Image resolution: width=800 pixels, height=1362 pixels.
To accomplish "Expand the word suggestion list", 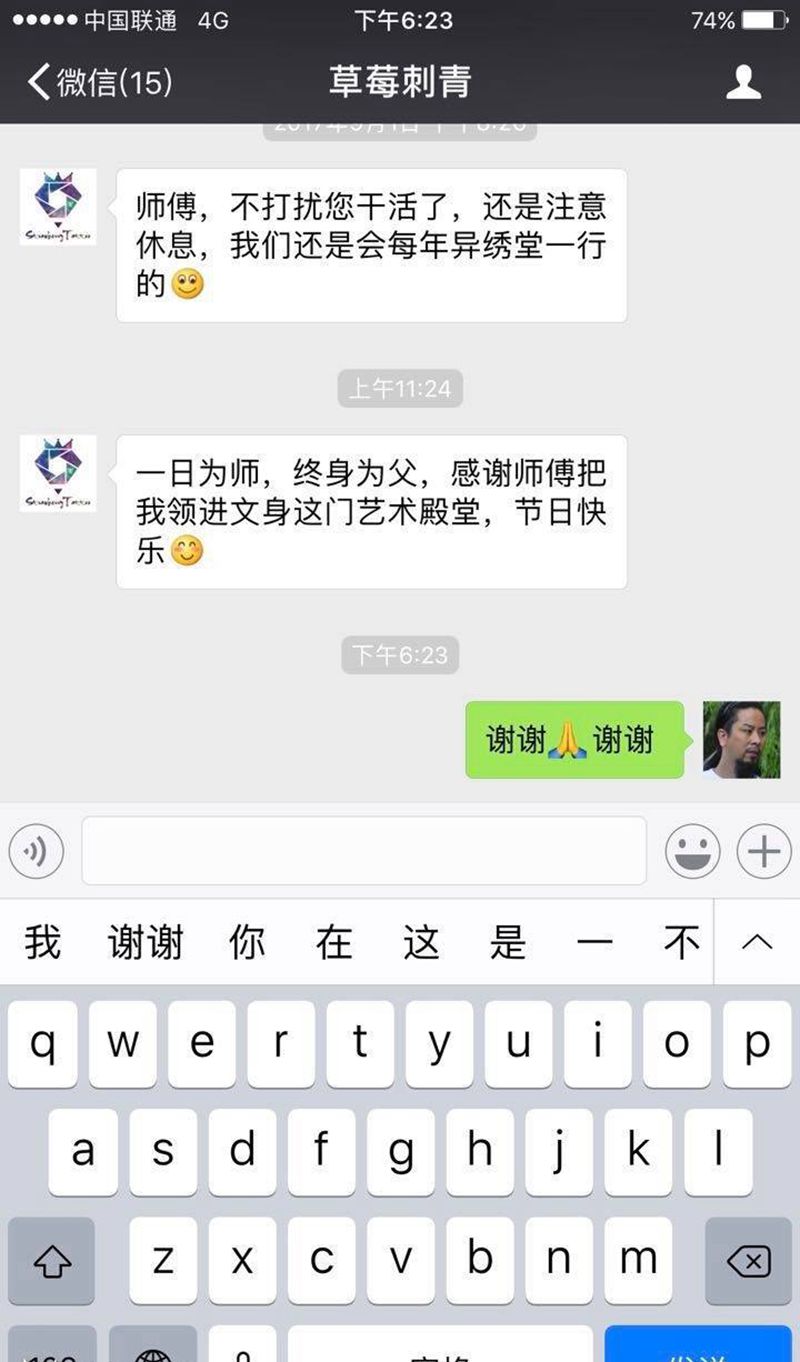I will point(757,942).
